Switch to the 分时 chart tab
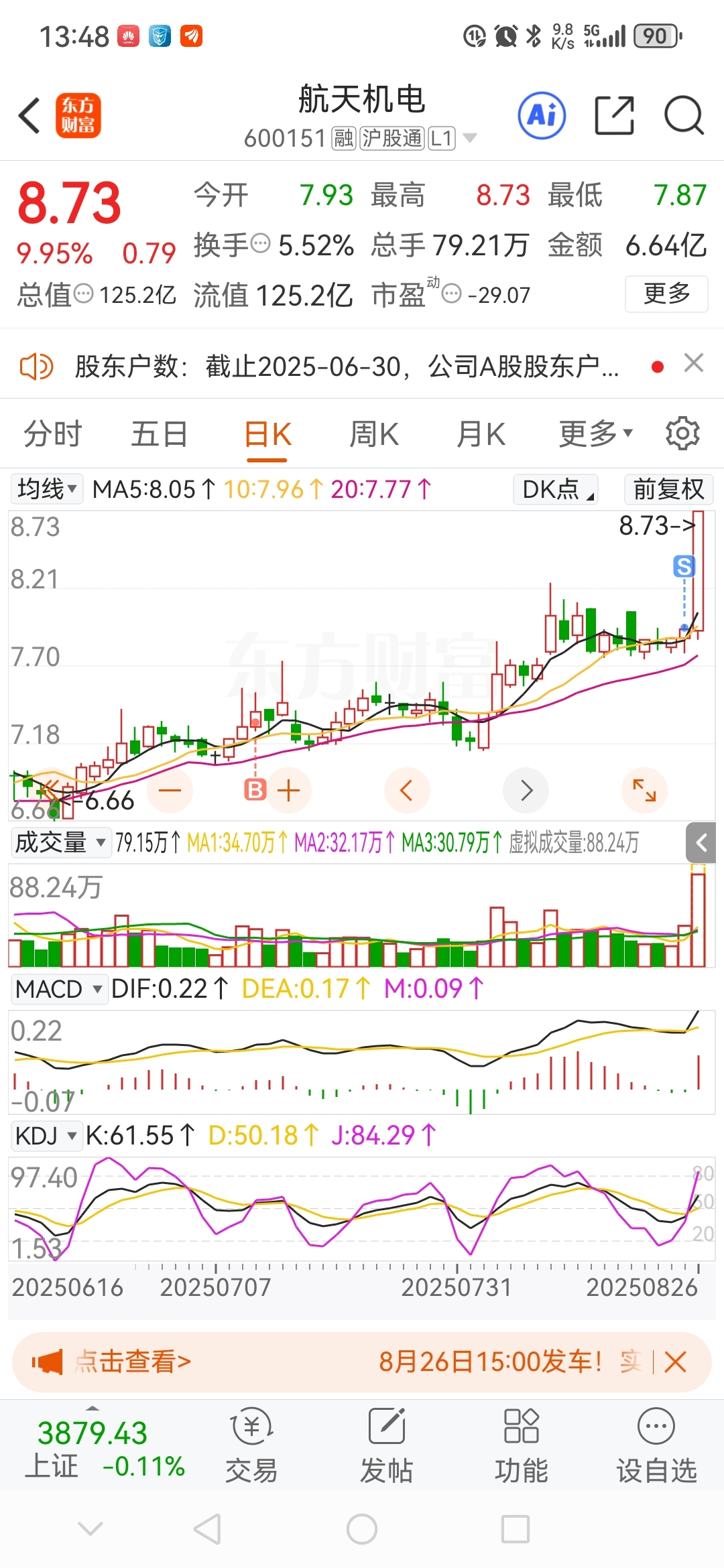Image resolution: width=724 pixels, height=1568 pixels. [53, 434]
